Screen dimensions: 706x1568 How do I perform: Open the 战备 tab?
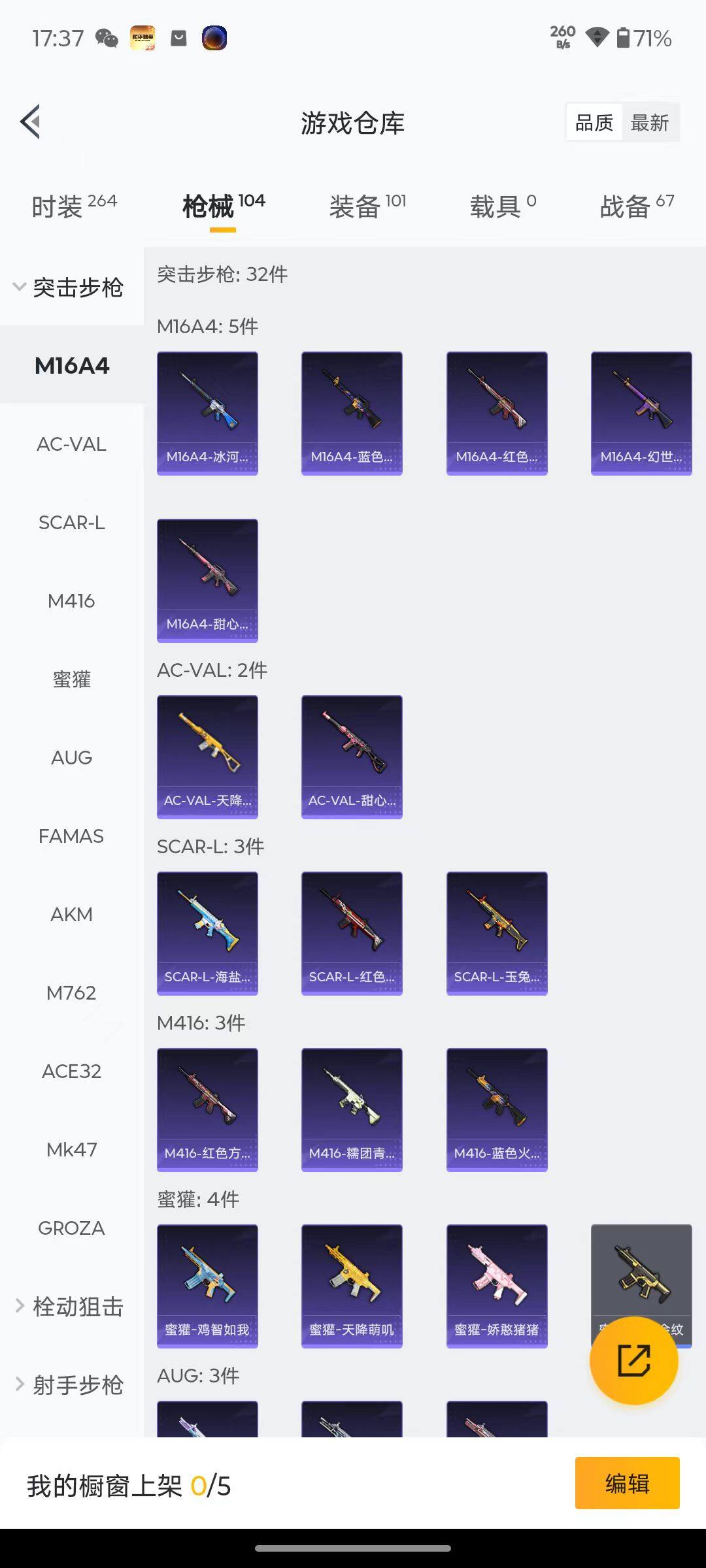[636, 206]
